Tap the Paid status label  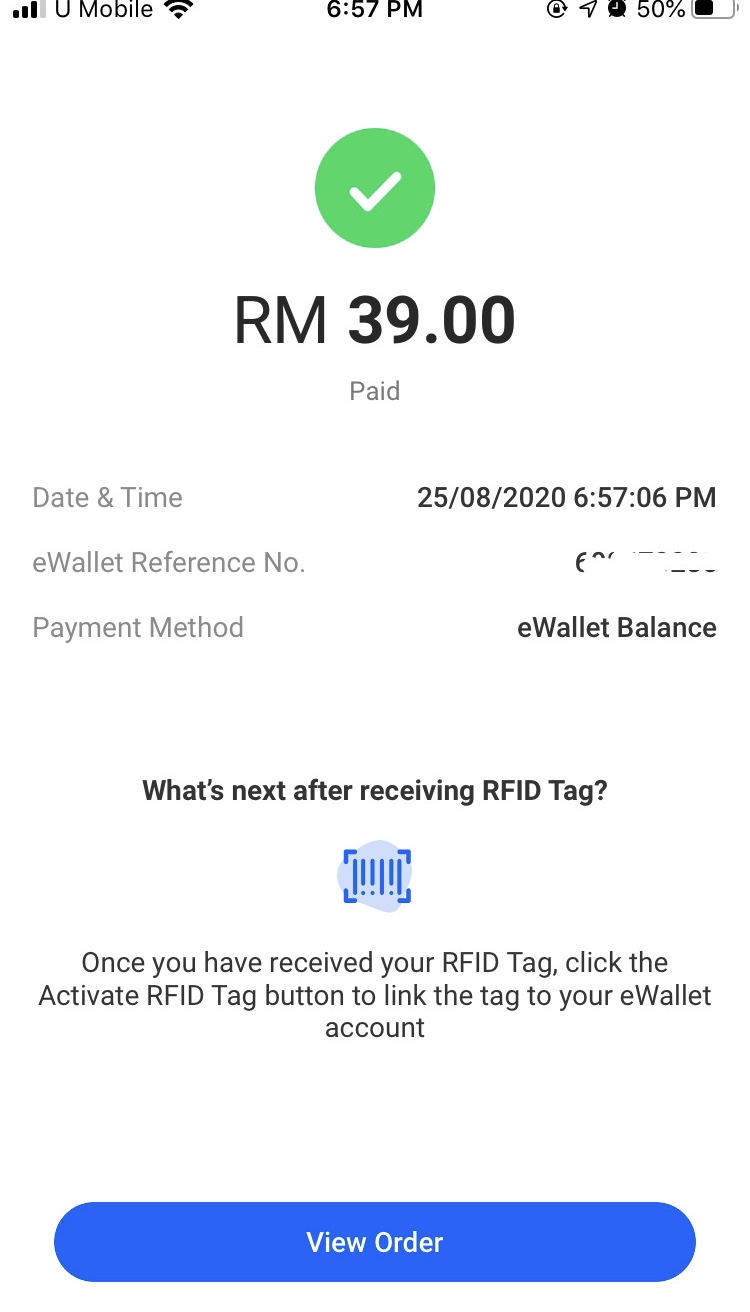tap(375, 391)
